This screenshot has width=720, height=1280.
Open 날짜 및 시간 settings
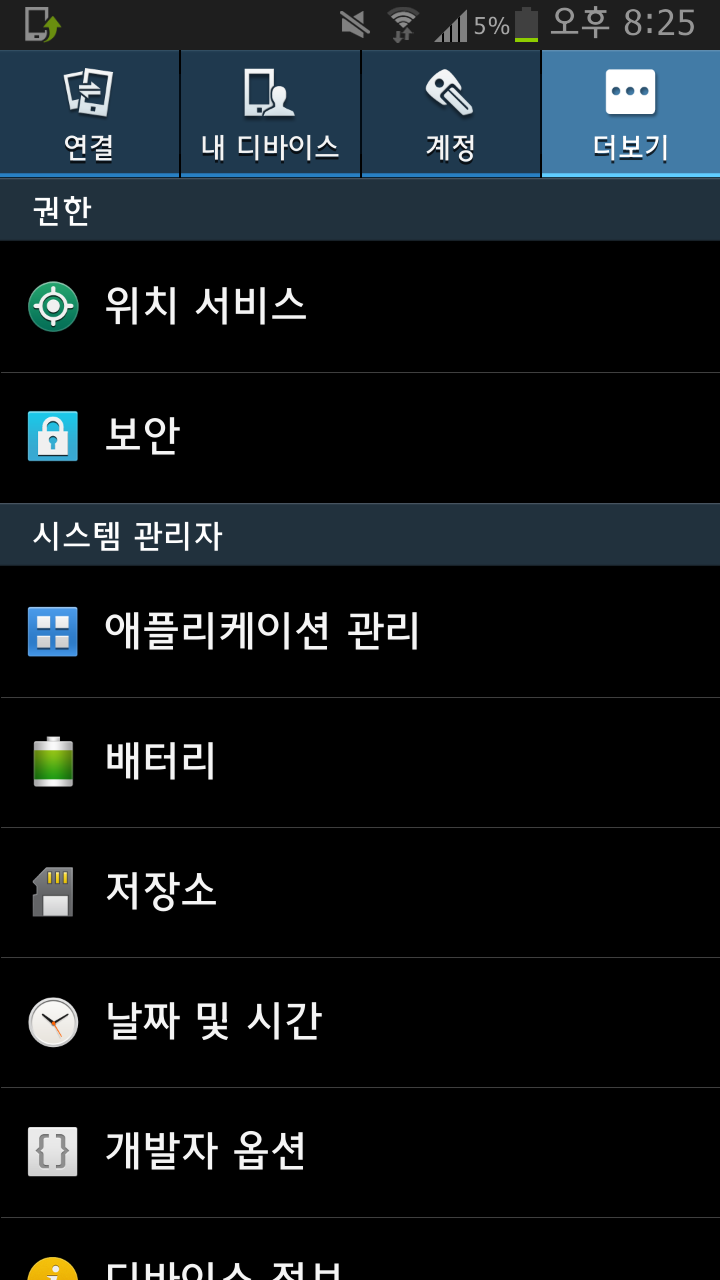click(360, 1022)
